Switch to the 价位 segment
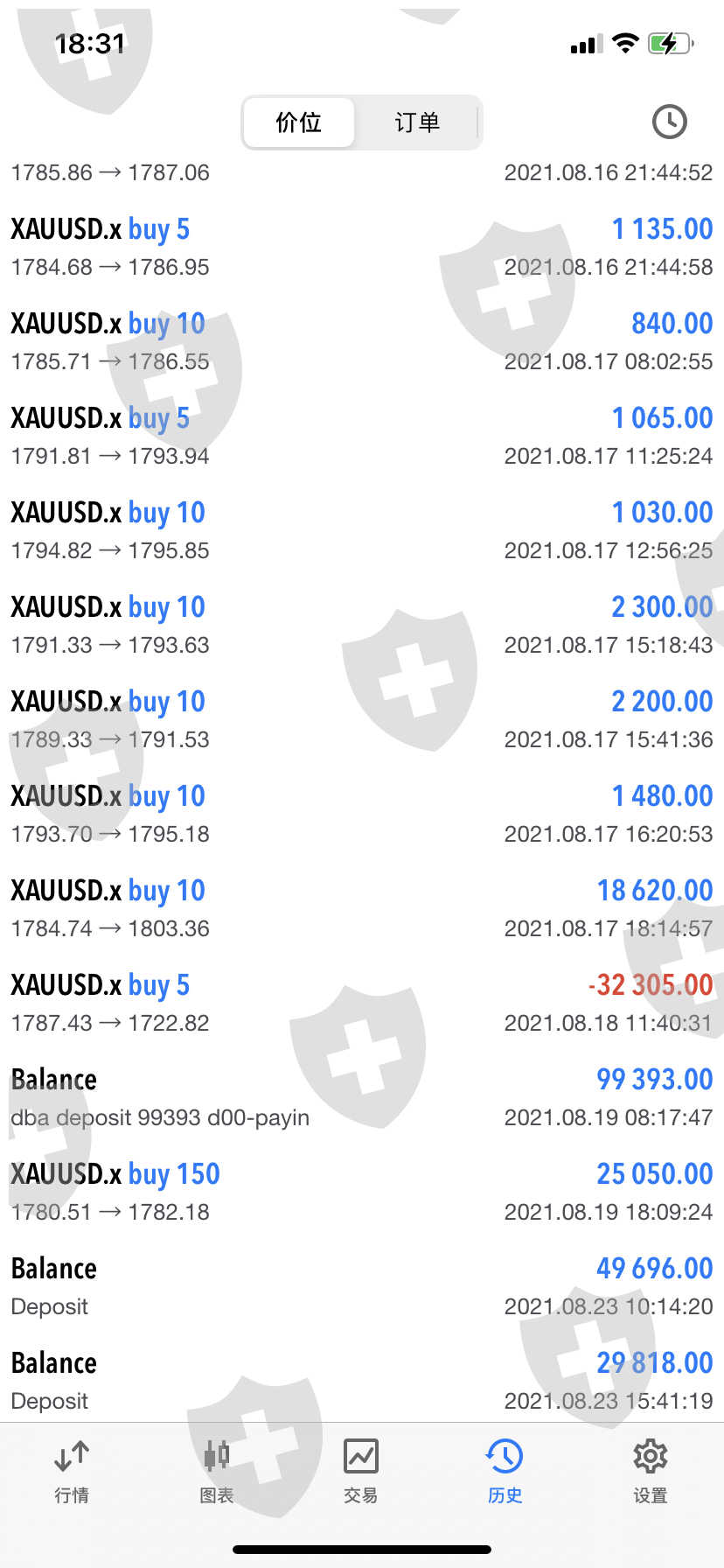The image size is (724, 1568). (x=299, y=122)
